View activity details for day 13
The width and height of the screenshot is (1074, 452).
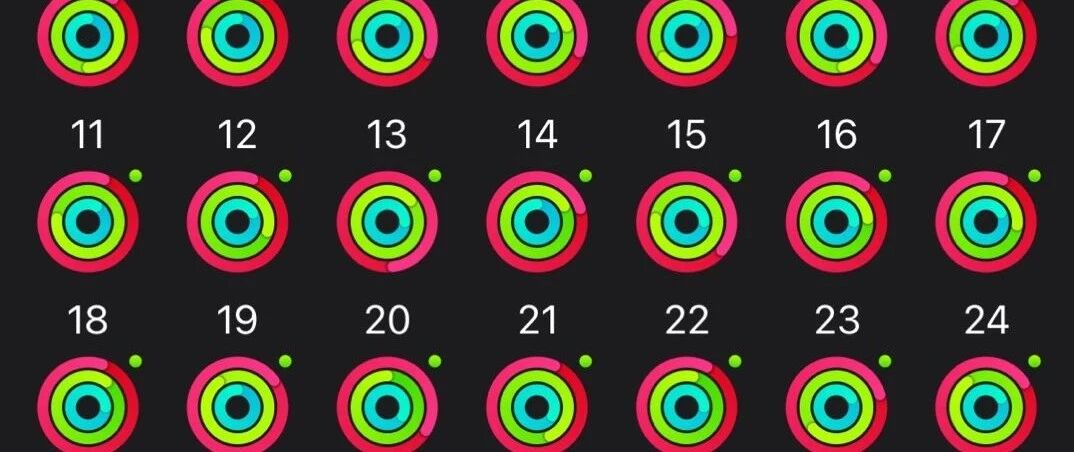pyautogui.click(x=387, y=222)
